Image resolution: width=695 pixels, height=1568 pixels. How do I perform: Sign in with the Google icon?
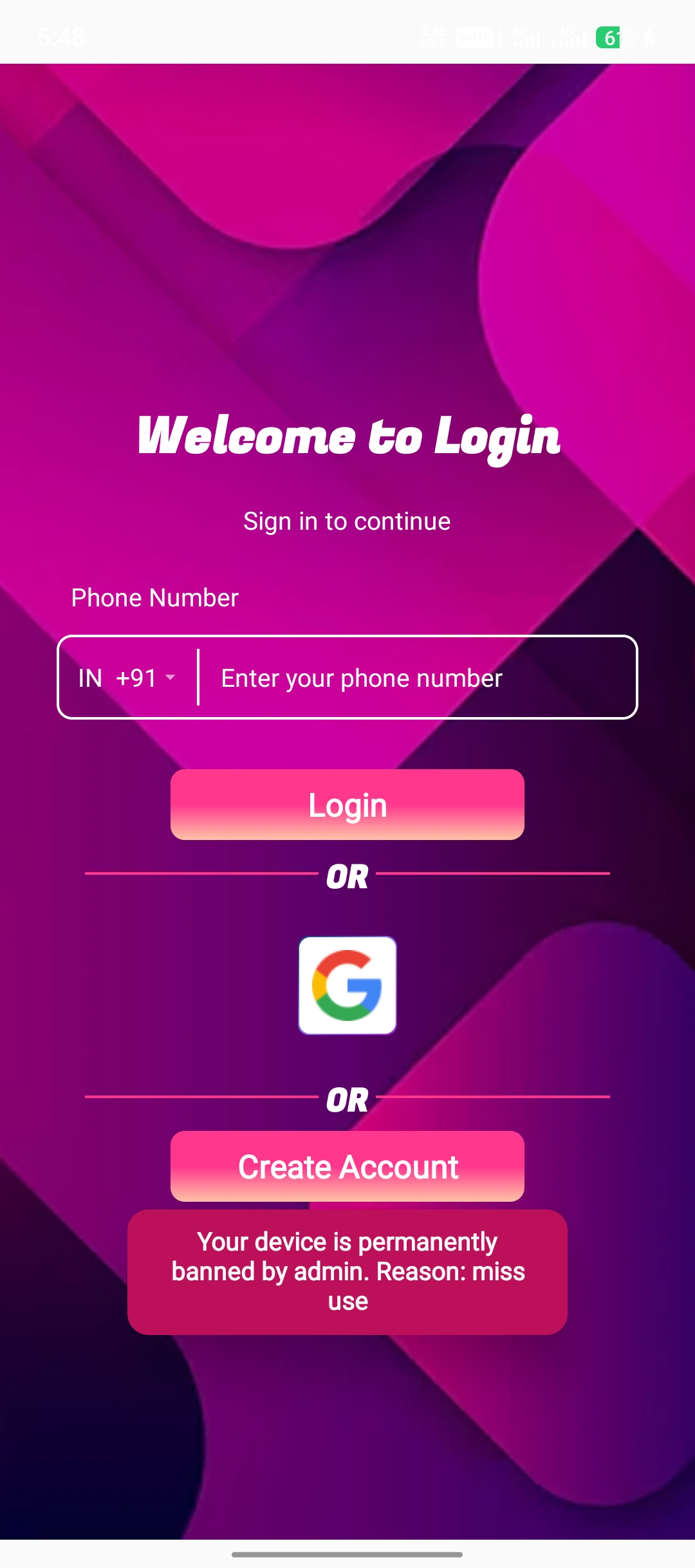[x=347, y=985]
